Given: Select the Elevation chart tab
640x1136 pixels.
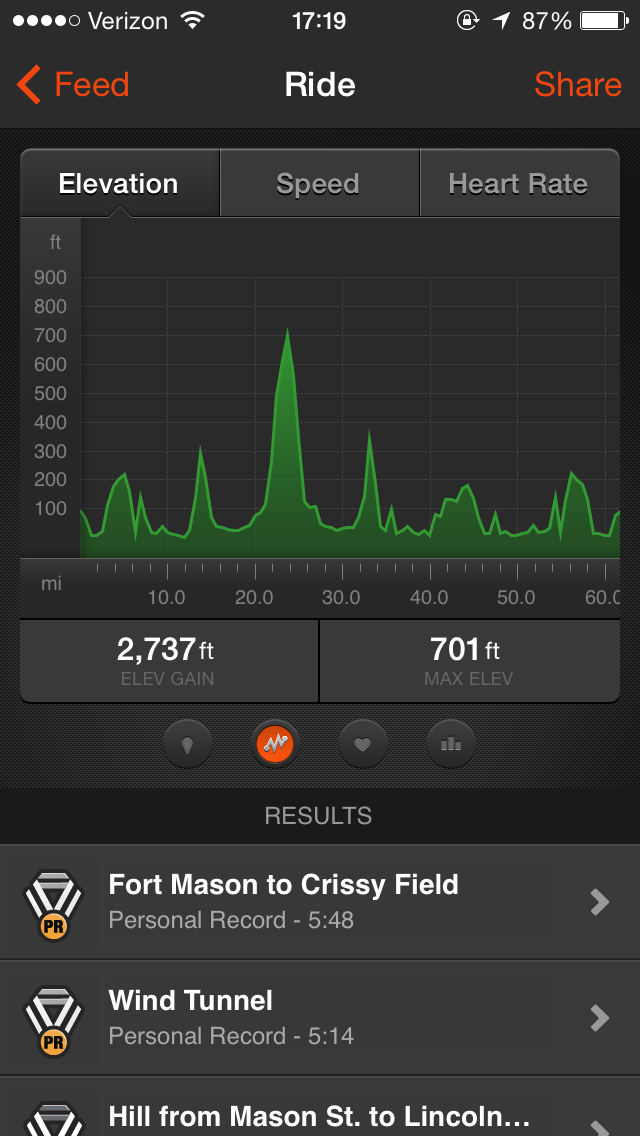Looking at the screenshot, I should coord(119,184).
